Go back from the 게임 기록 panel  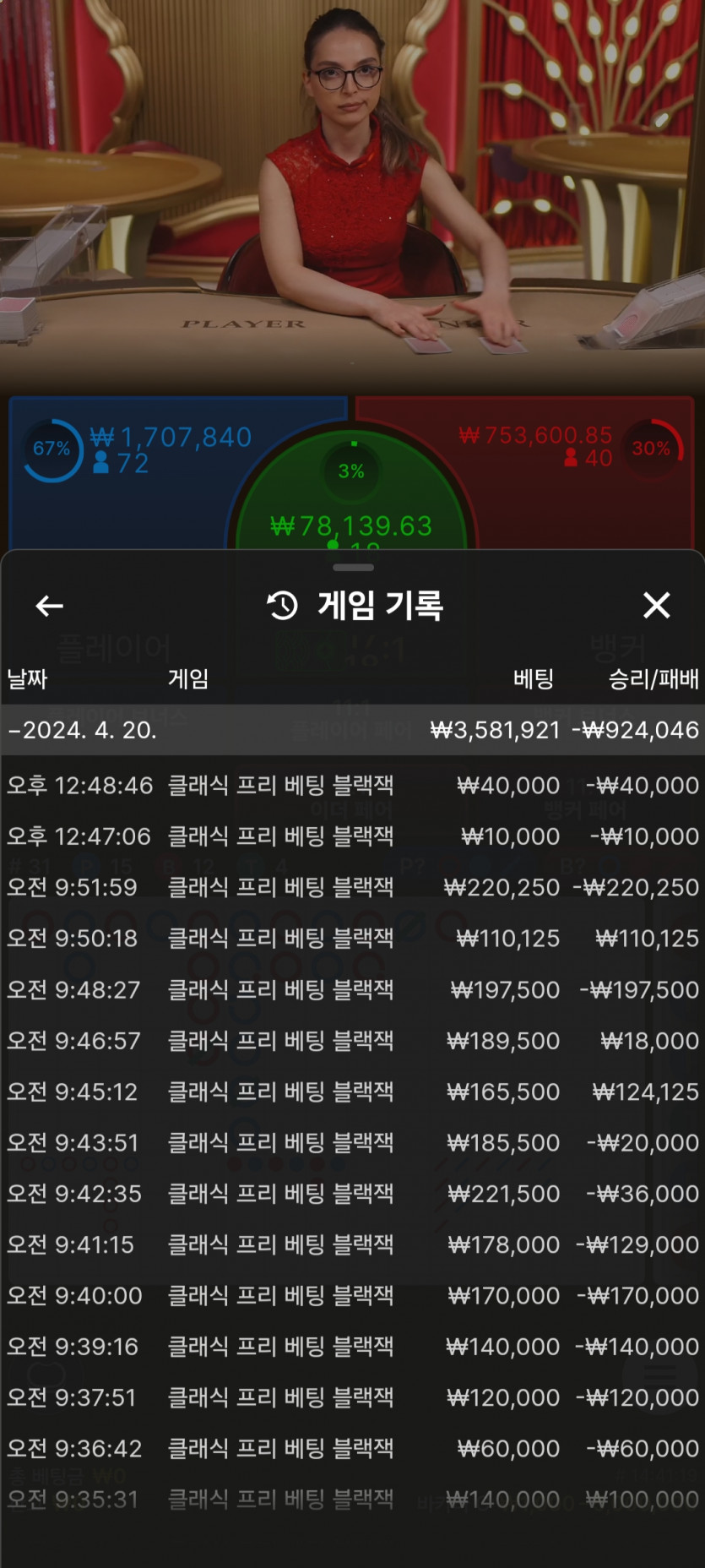[50, 606]
